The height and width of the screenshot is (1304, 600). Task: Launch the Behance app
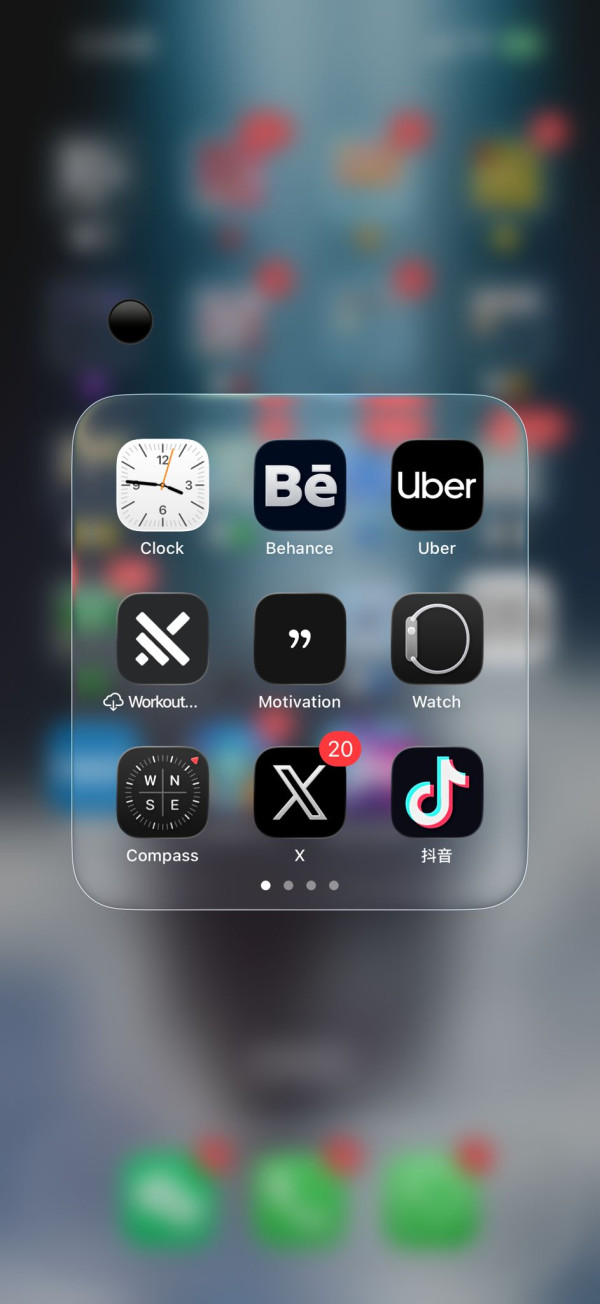tap(299, 485)
